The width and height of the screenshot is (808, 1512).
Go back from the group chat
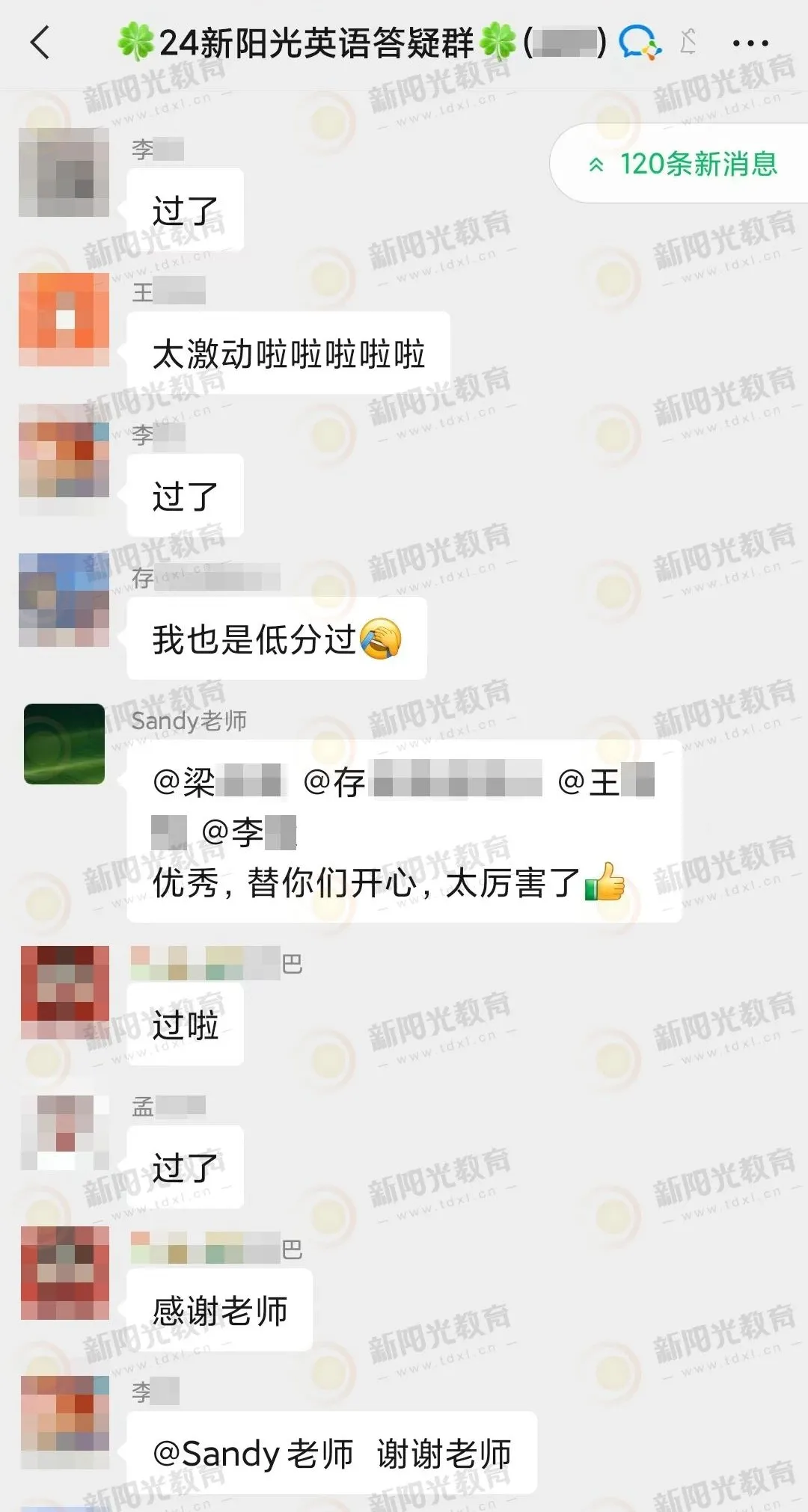click(41, 43)
